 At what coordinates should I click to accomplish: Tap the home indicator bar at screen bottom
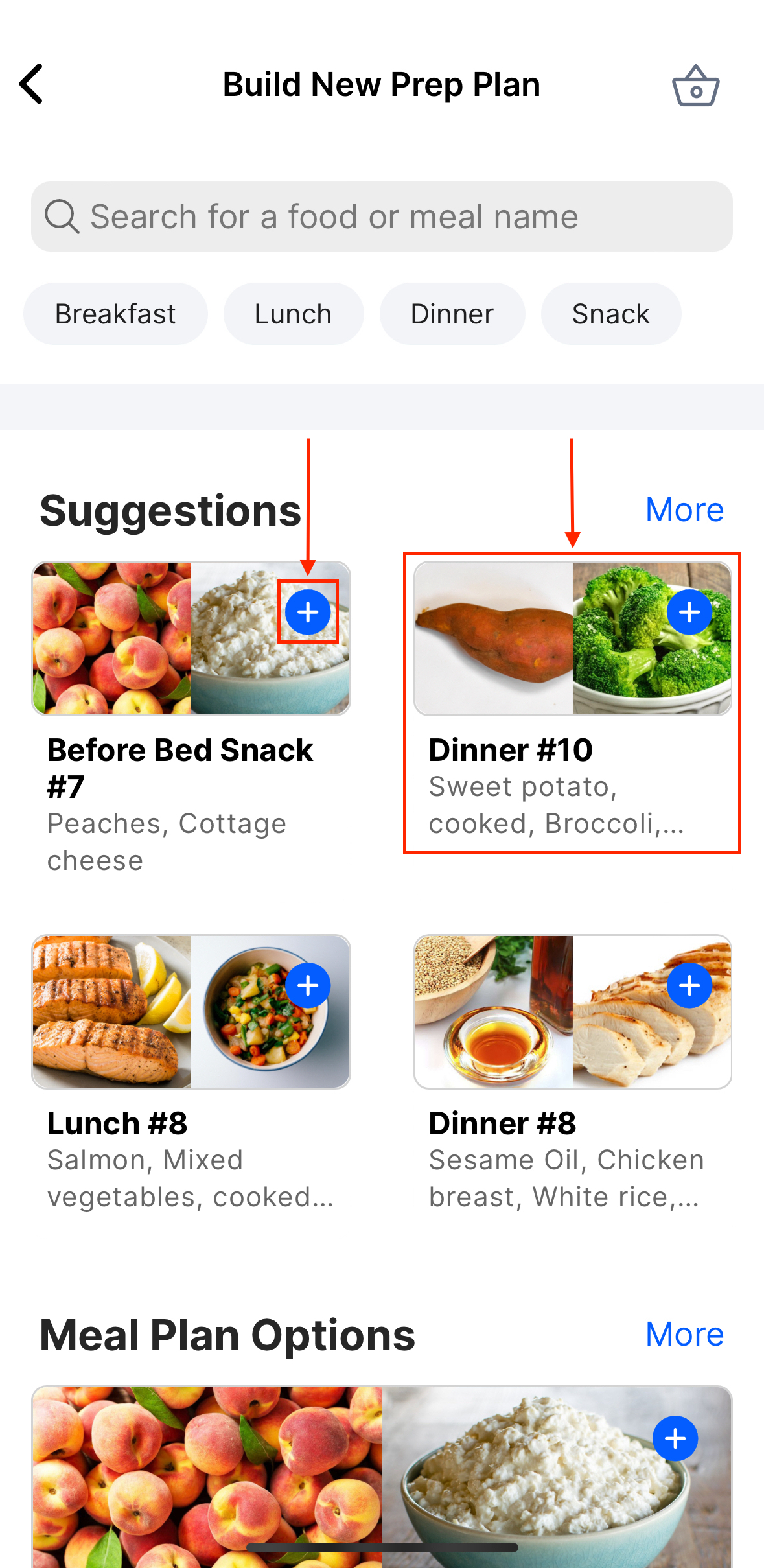(x=382, y=1547)
